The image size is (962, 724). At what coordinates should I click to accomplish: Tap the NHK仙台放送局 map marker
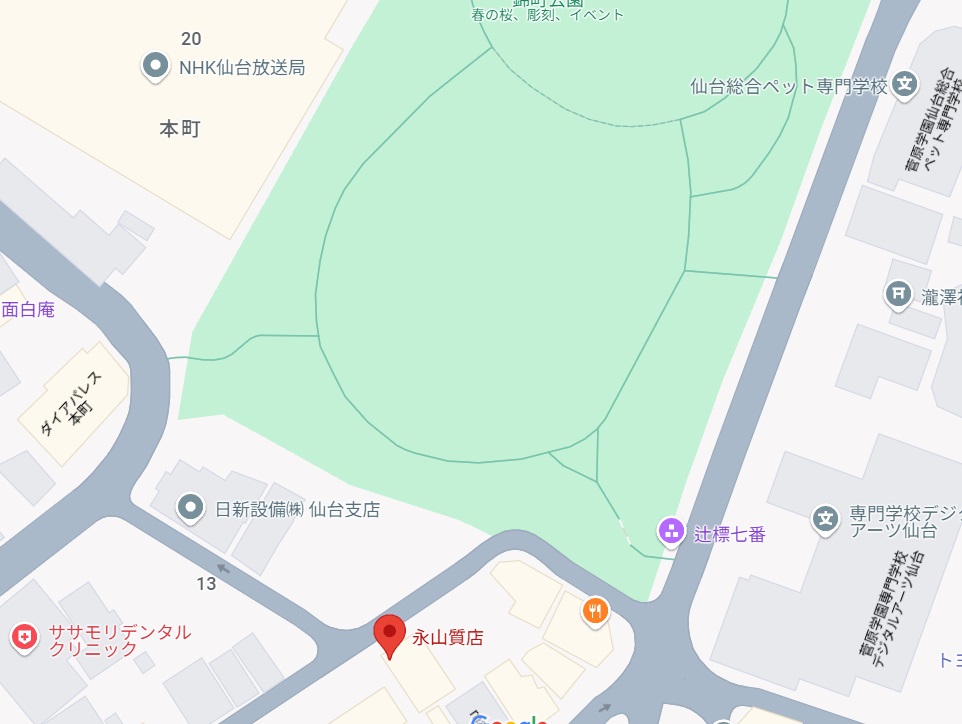tap(156, 66)
